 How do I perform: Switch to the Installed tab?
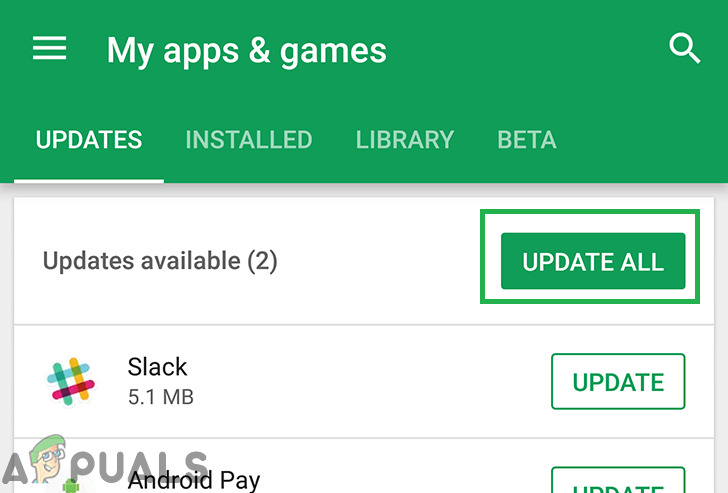(x=248, y=140)
